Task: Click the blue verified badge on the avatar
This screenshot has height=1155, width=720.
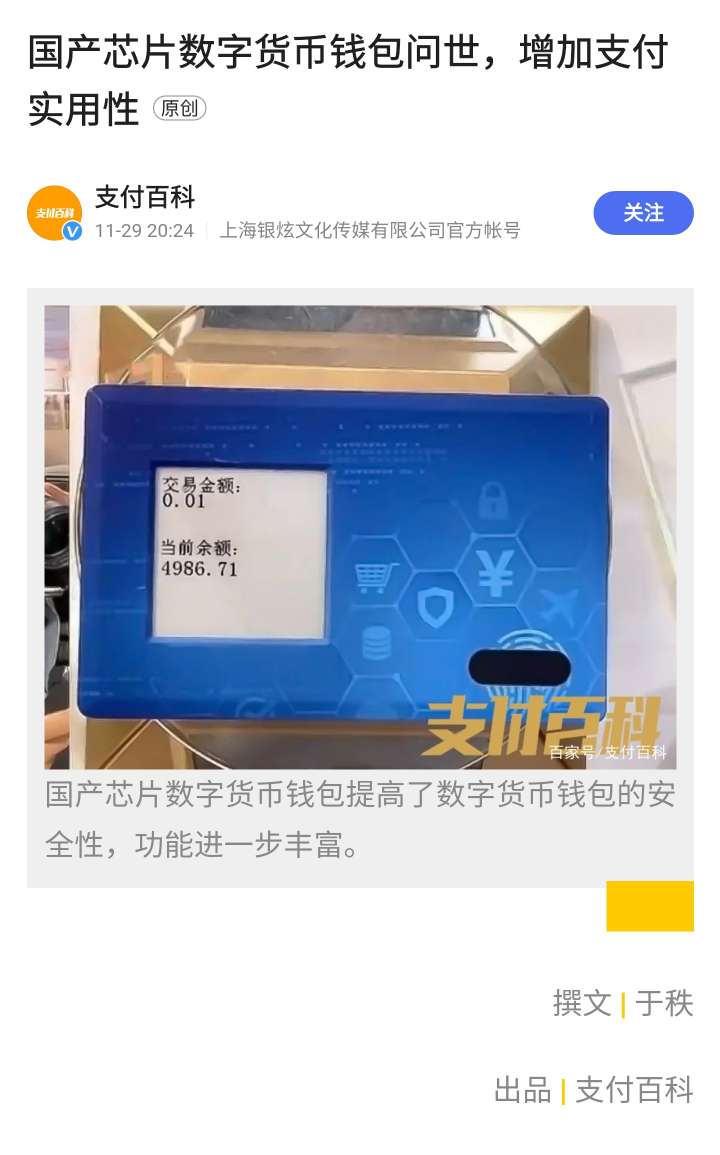Action: 71,231
